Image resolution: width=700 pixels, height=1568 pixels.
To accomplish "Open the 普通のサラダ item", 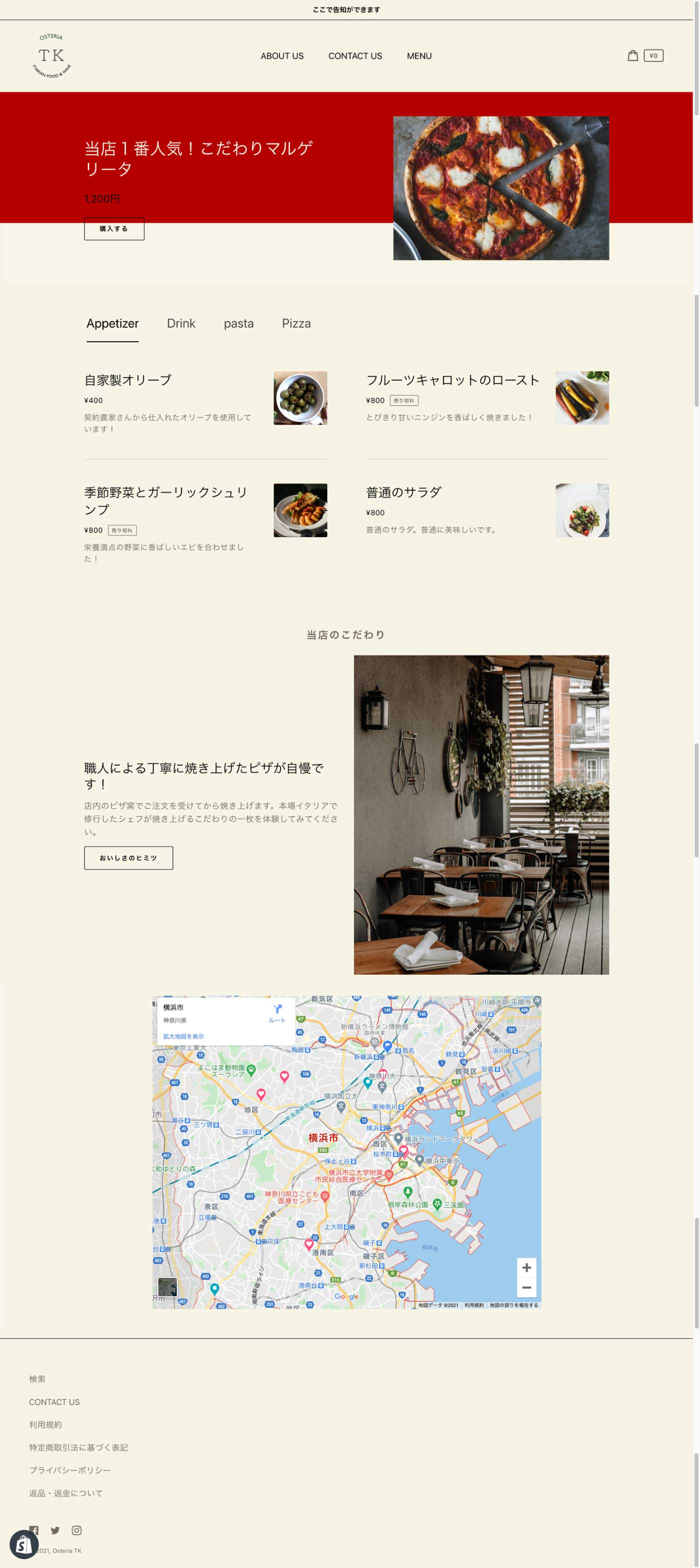I will coord(403,492).
